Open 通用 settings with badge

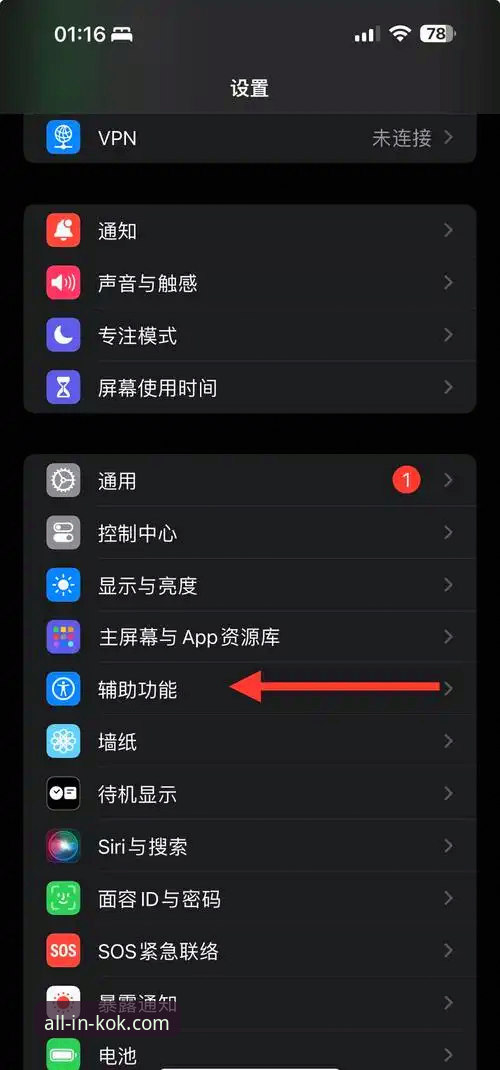250,480
